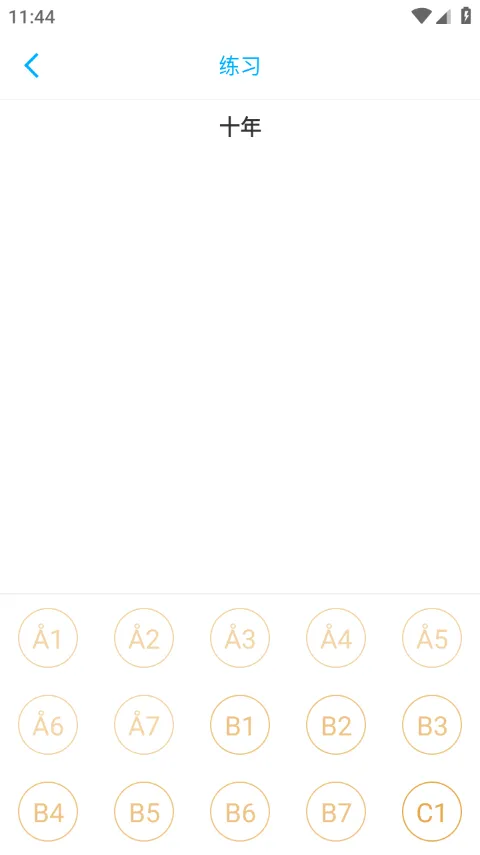The width and height of the screenshot is (480, 855).
Task: Tap the C1 note button
Action: pyautogui.click(x=432, y=812)
